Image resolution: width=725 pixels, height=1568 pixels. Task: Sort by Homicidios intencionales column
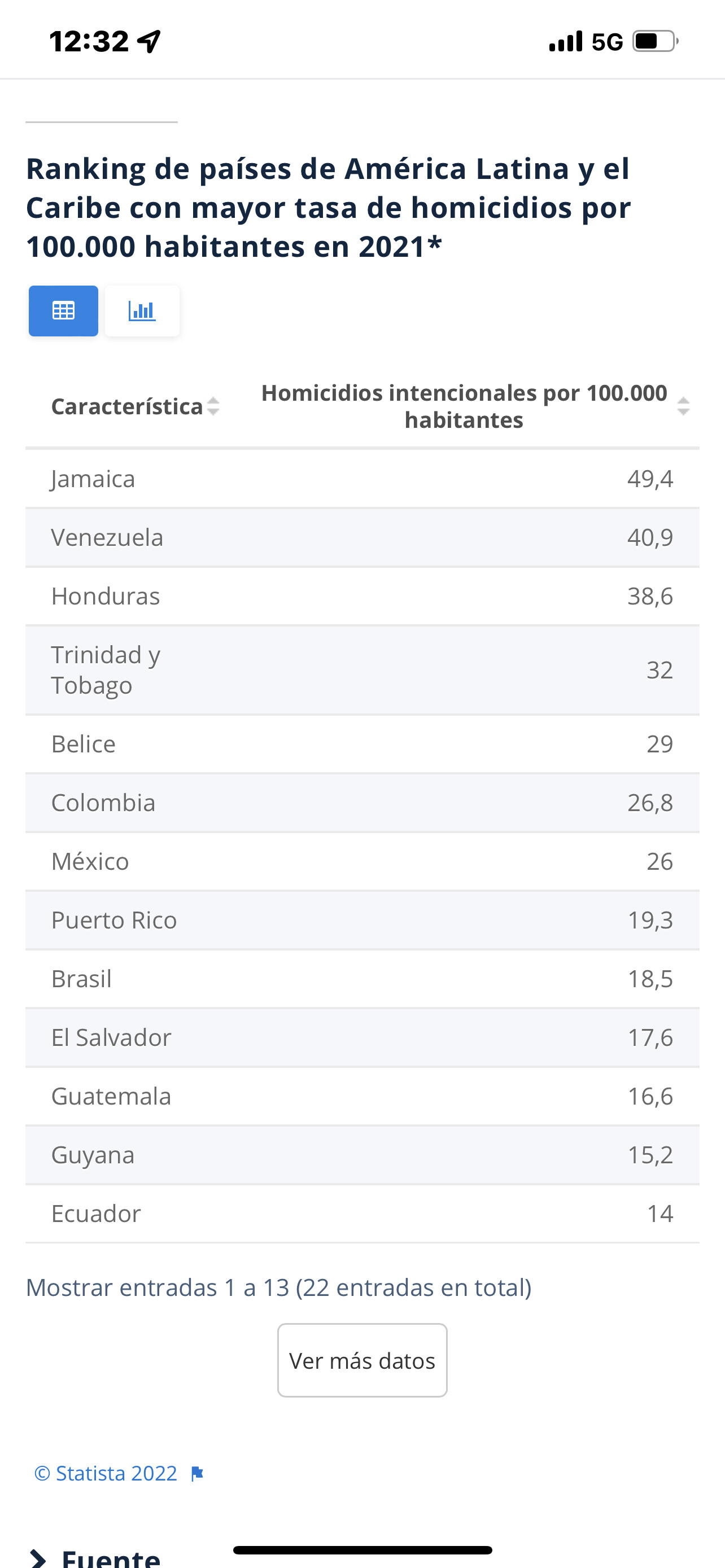[475, 406]
